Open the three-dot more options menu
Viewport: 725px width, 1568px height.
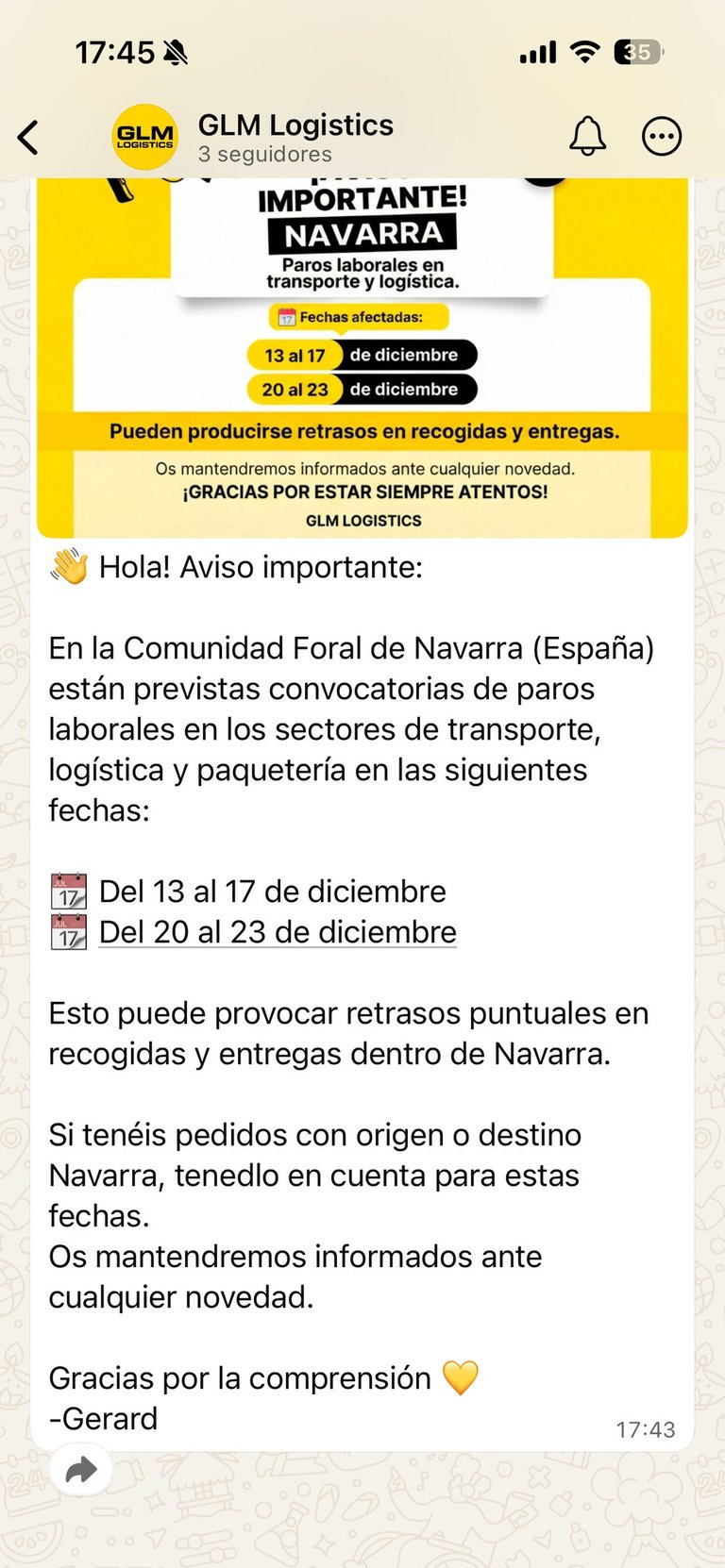[x=662, y=137]
